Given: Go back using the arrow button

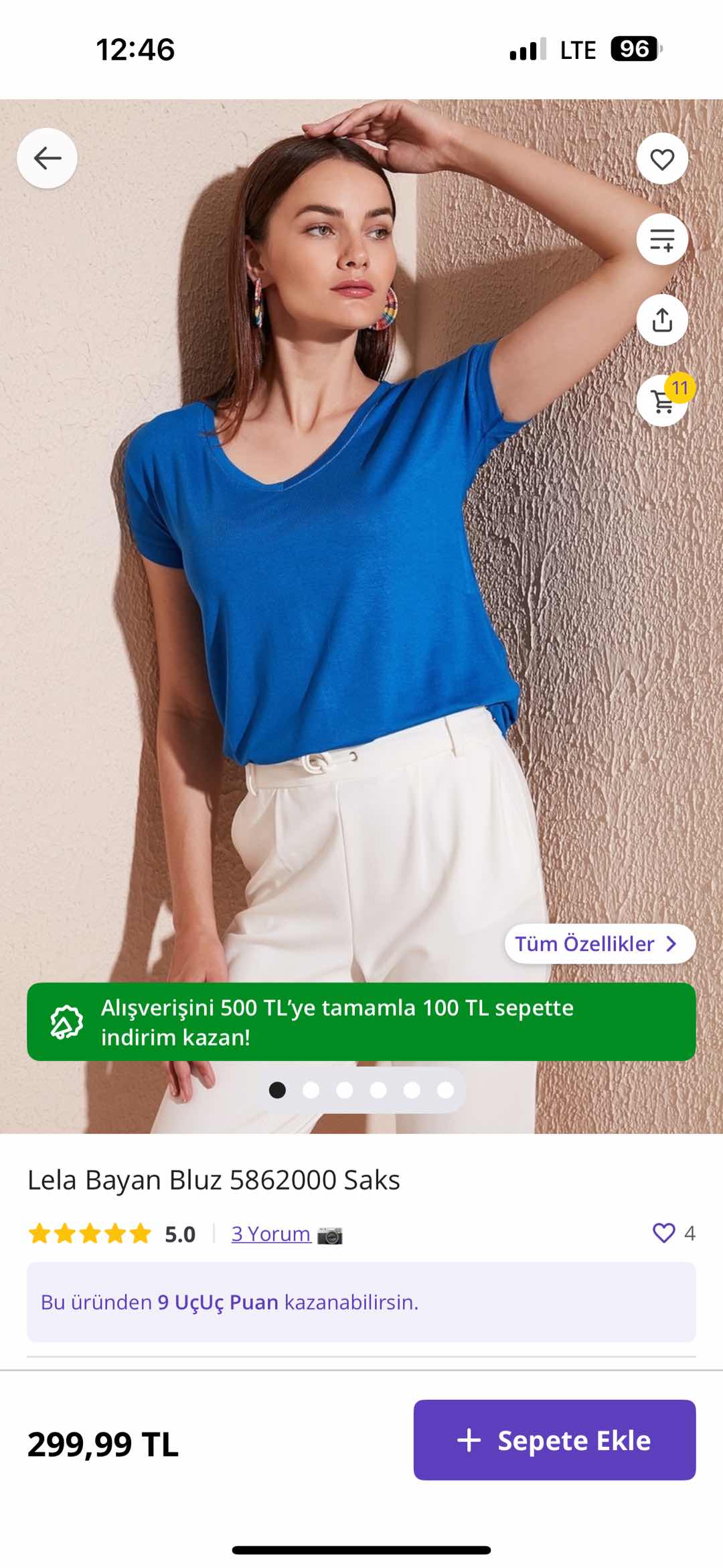Looking at the screenshot, I should pos(47,158).
